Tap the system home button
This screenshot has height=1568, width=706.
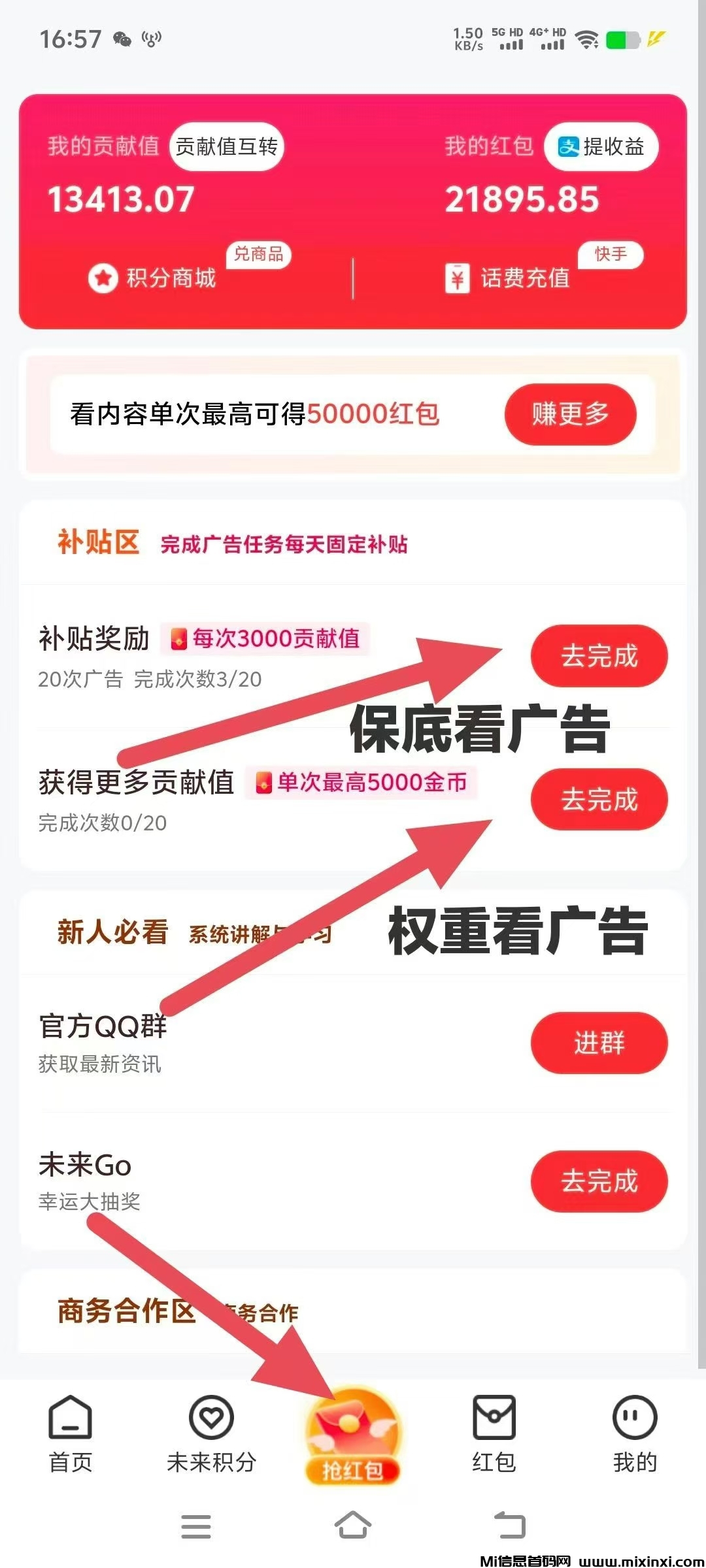(x=353, y=1526)
